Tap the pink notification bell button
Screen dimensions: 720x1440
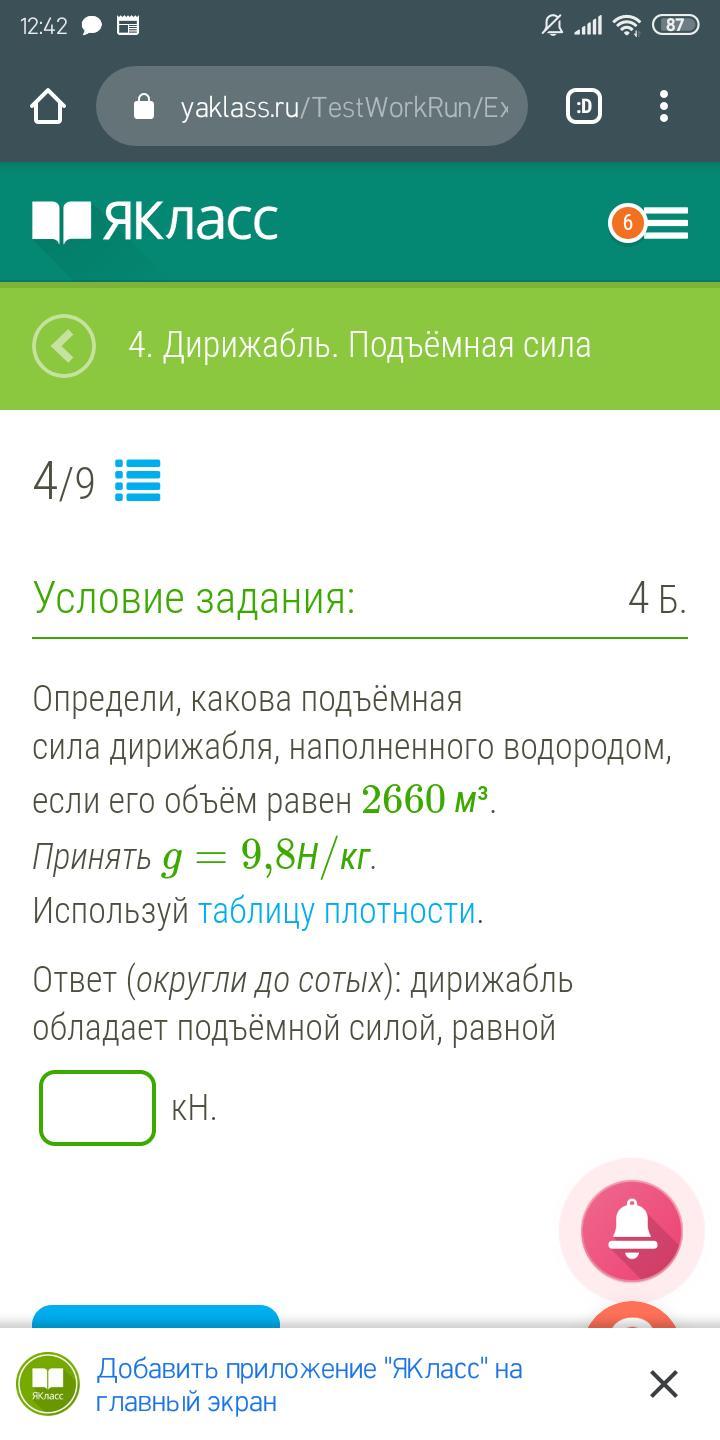(x=632, y=1231)
